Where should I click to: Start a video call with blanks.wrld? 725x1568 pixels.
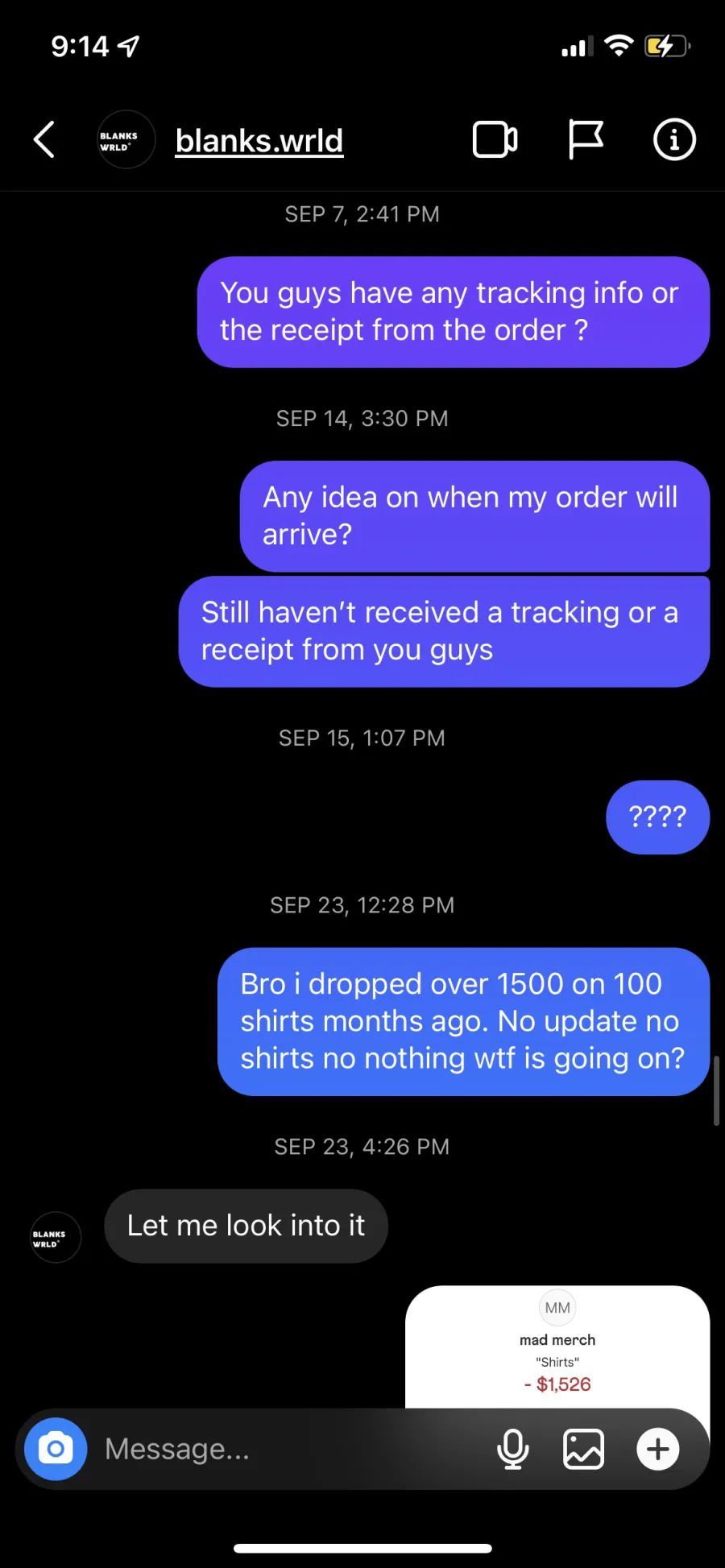tap(495, 139)
